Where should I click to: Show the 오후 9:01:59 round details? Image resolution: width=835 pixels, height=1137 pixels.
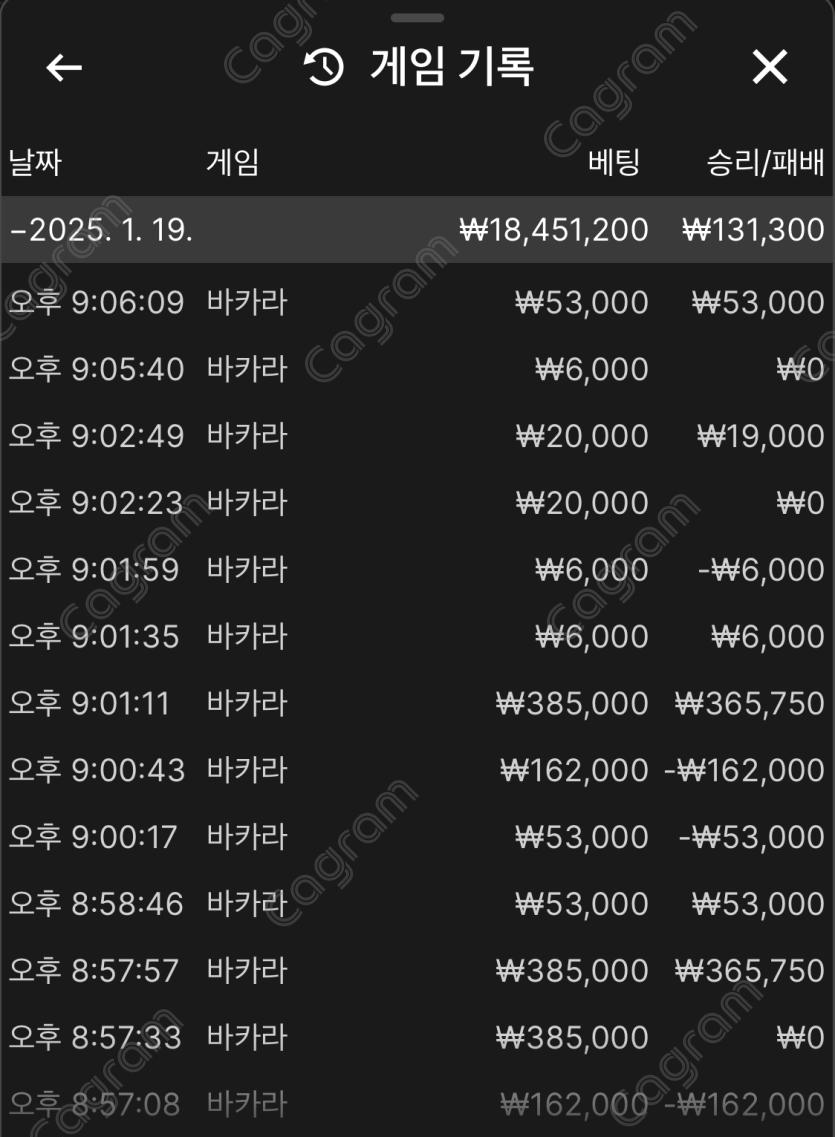[417, 570]
